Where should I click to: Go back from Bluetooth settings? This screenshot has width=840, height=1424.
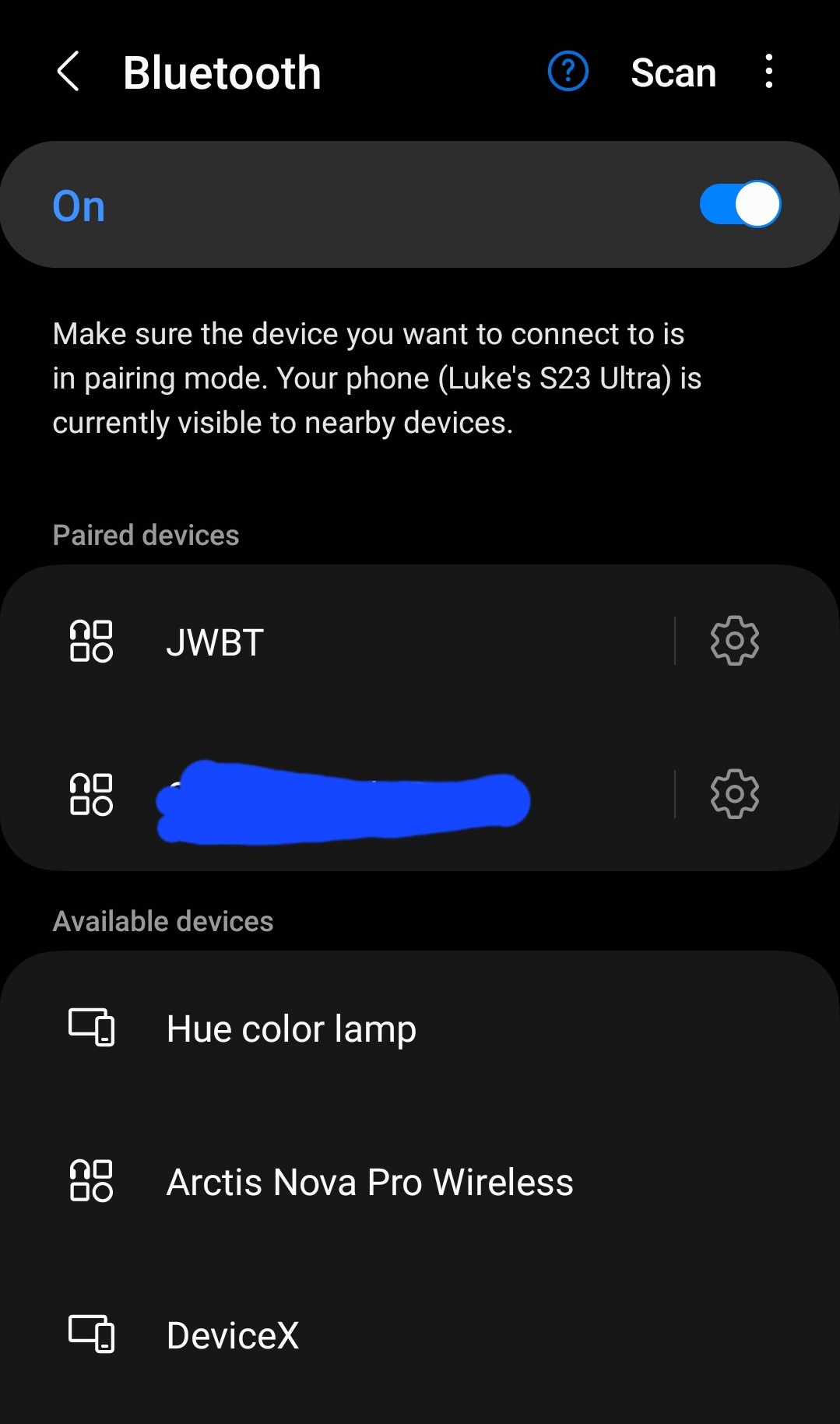[69, 72]
